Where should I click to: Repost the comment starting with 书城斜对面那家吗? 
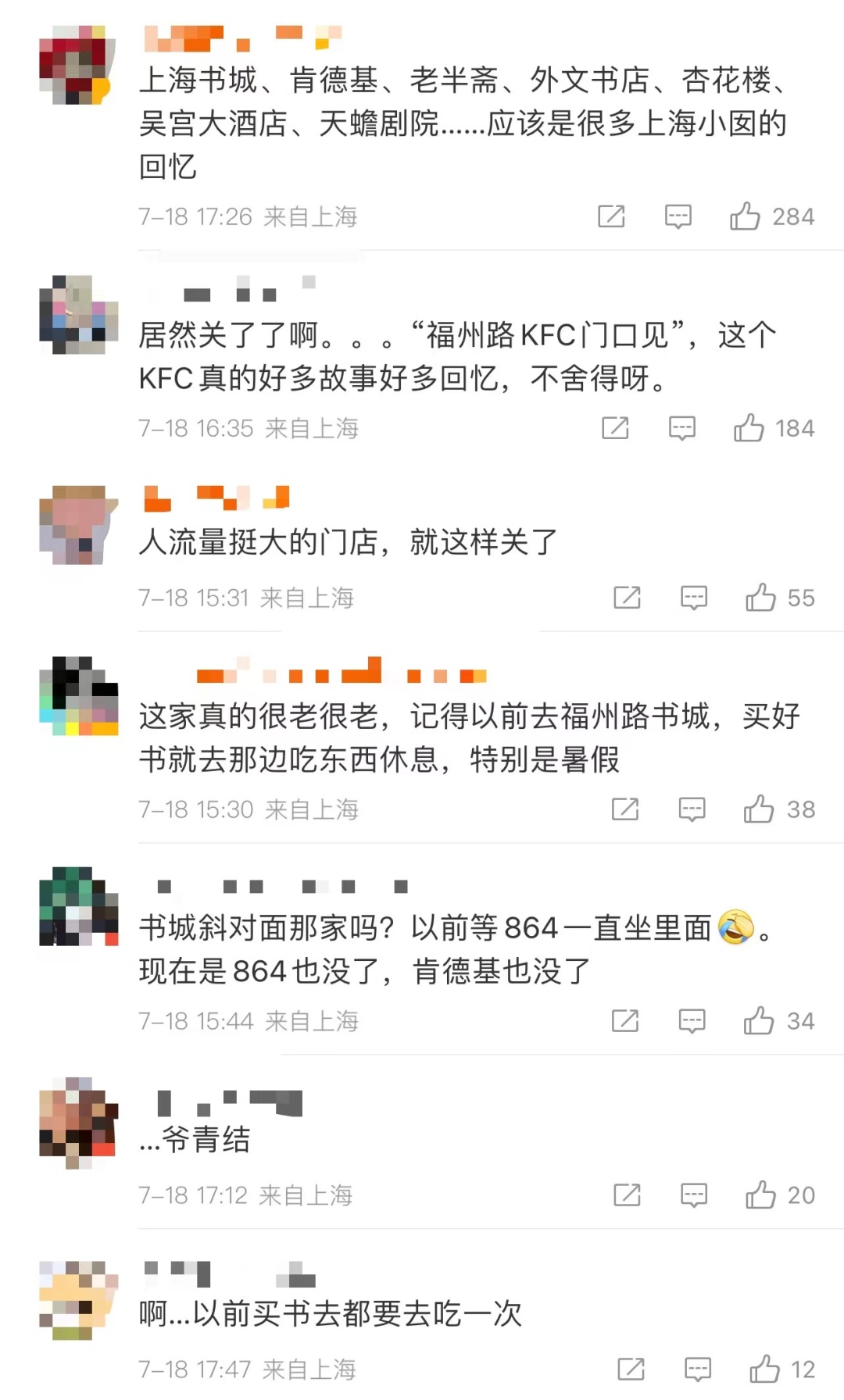[625, 1021]
